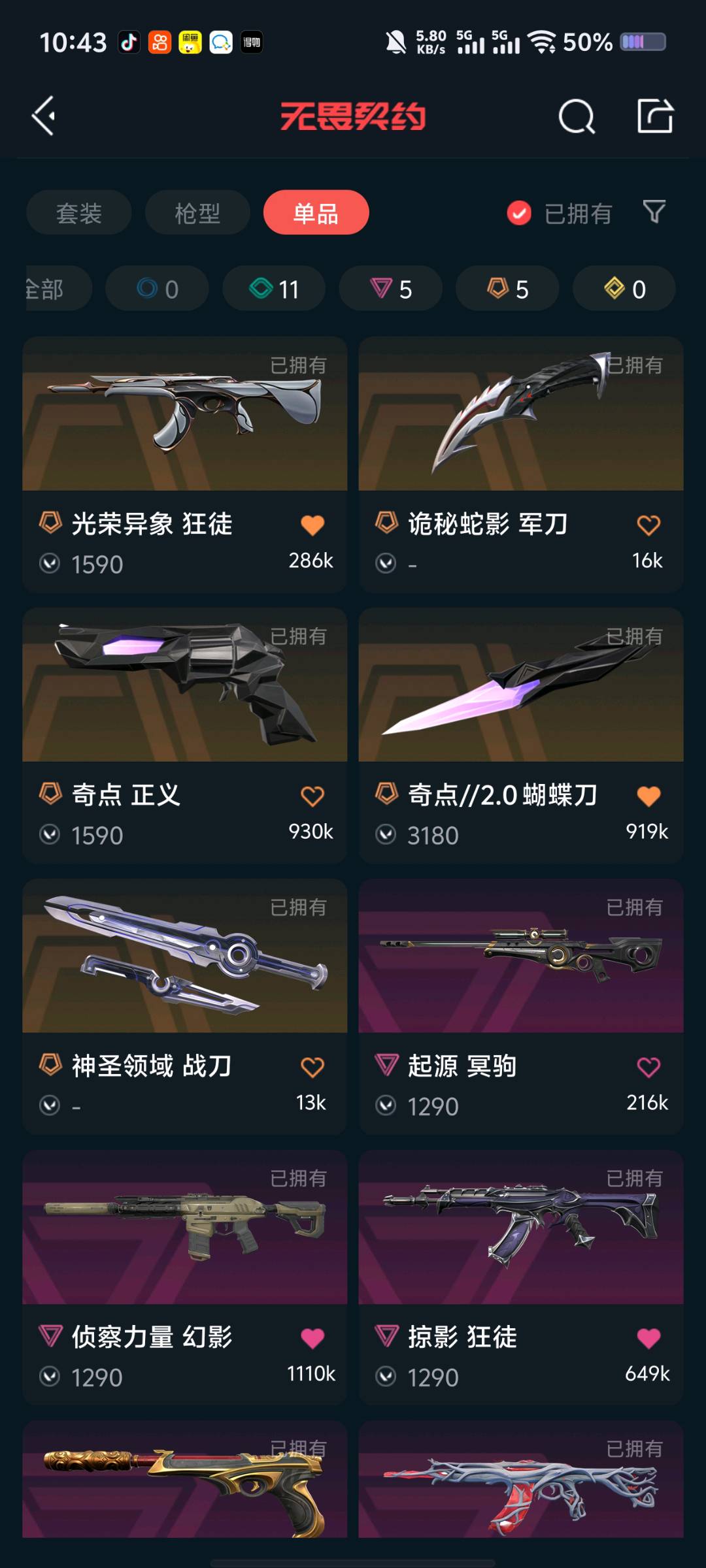The image size is (706, 1568).
Task: Open the filter funnel icon
Action: click(654, 212)
